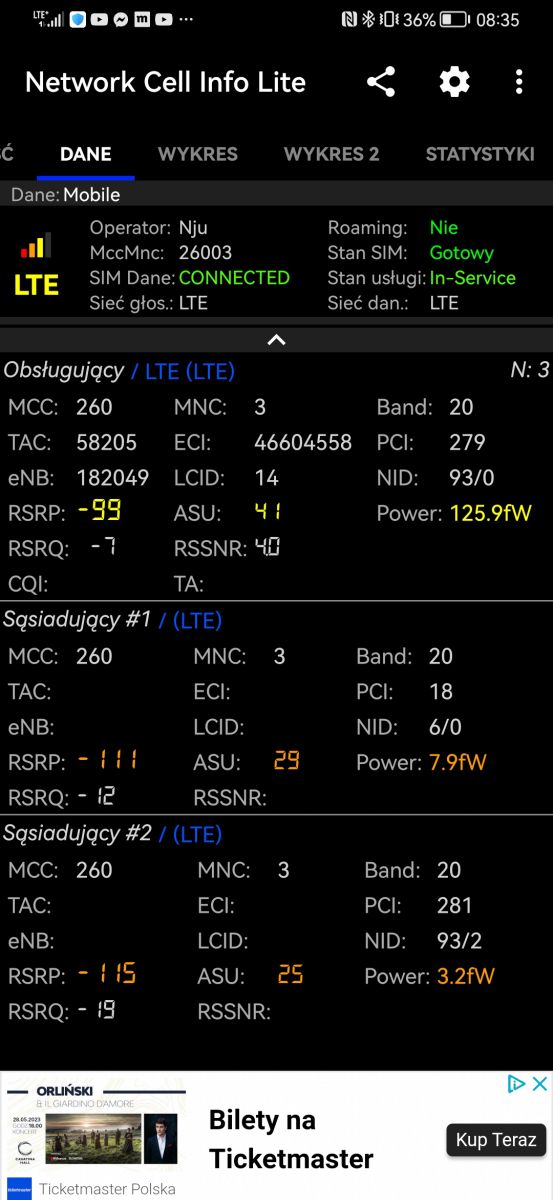The height and width of the screenshot is (1200, 553).
Task: Open the STATYSTYKI tab
Action: coord(480,154)
